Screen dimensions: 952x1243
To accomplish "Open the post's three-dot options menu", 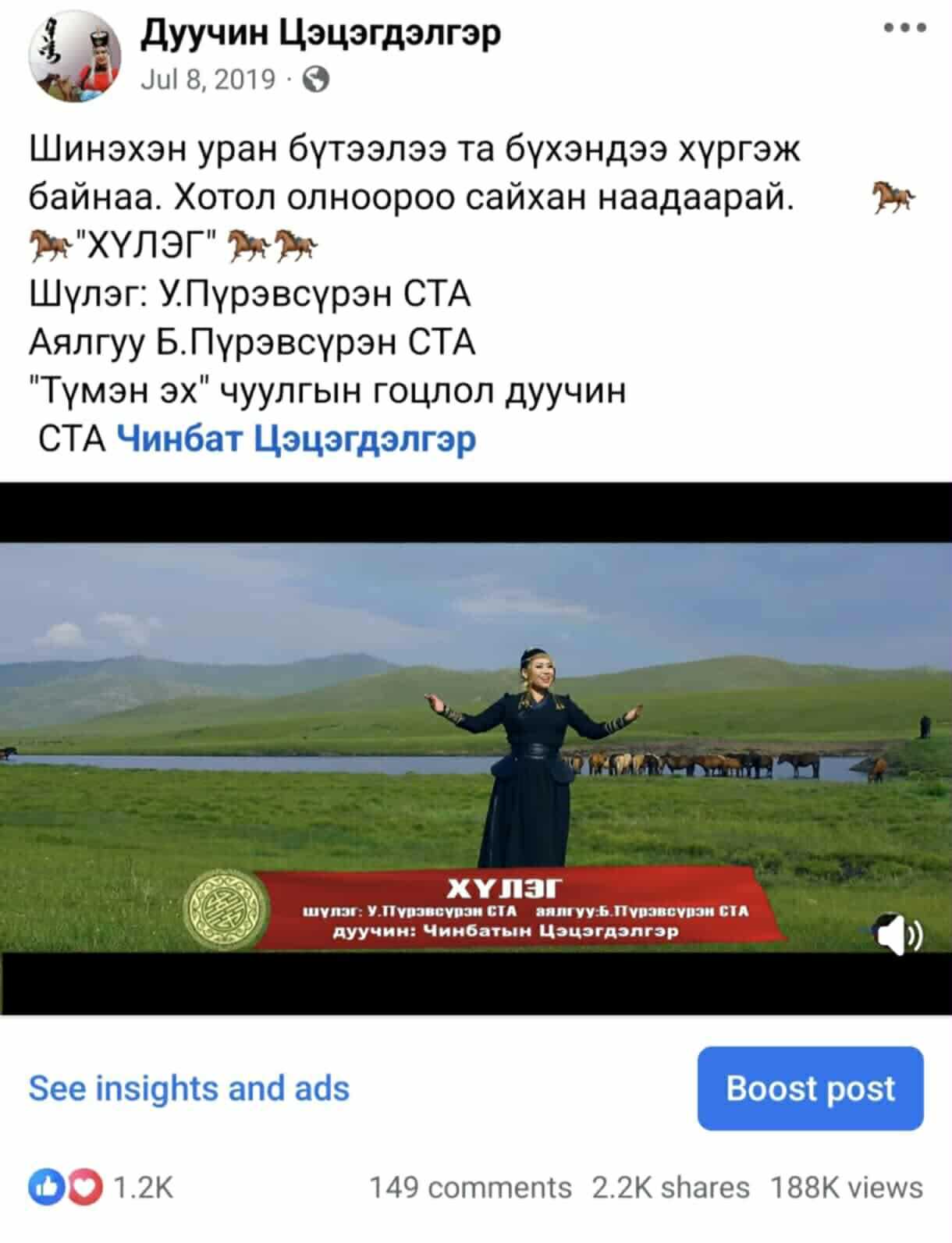I will click(904, 28).
